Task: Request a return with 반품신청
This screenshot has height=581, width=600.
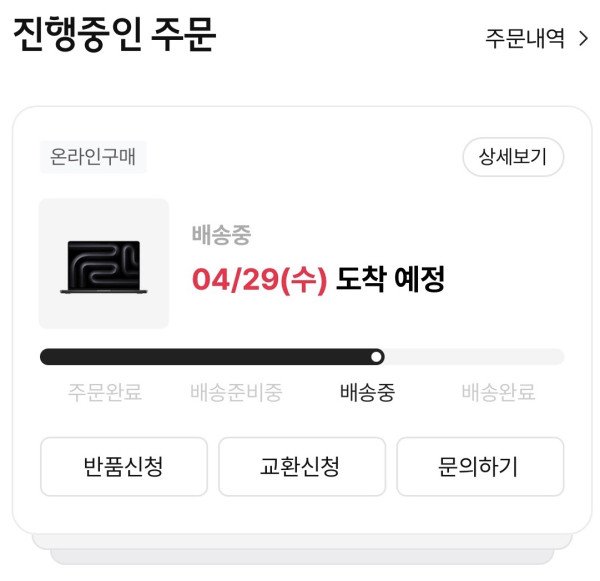Action: pos(124,467)
